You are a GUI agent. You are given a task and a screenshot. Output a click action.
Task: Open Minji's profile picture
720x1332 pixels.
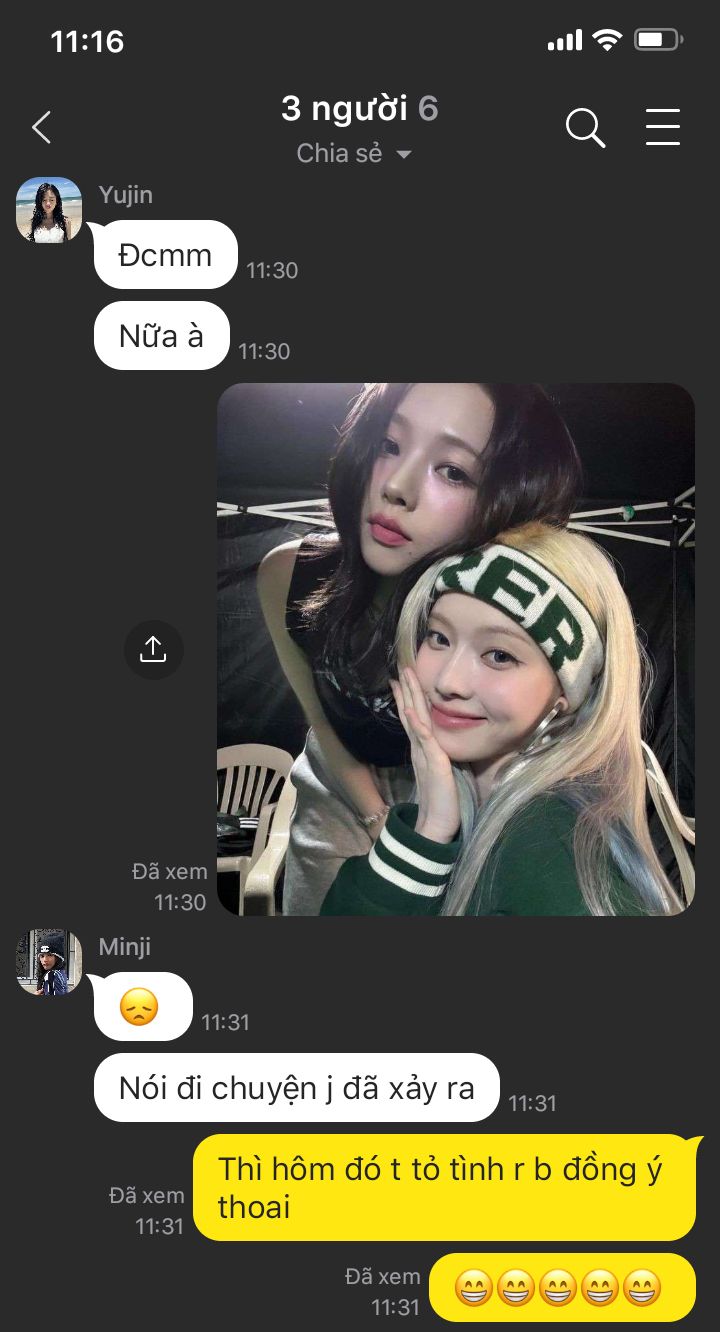click(49, 962)
